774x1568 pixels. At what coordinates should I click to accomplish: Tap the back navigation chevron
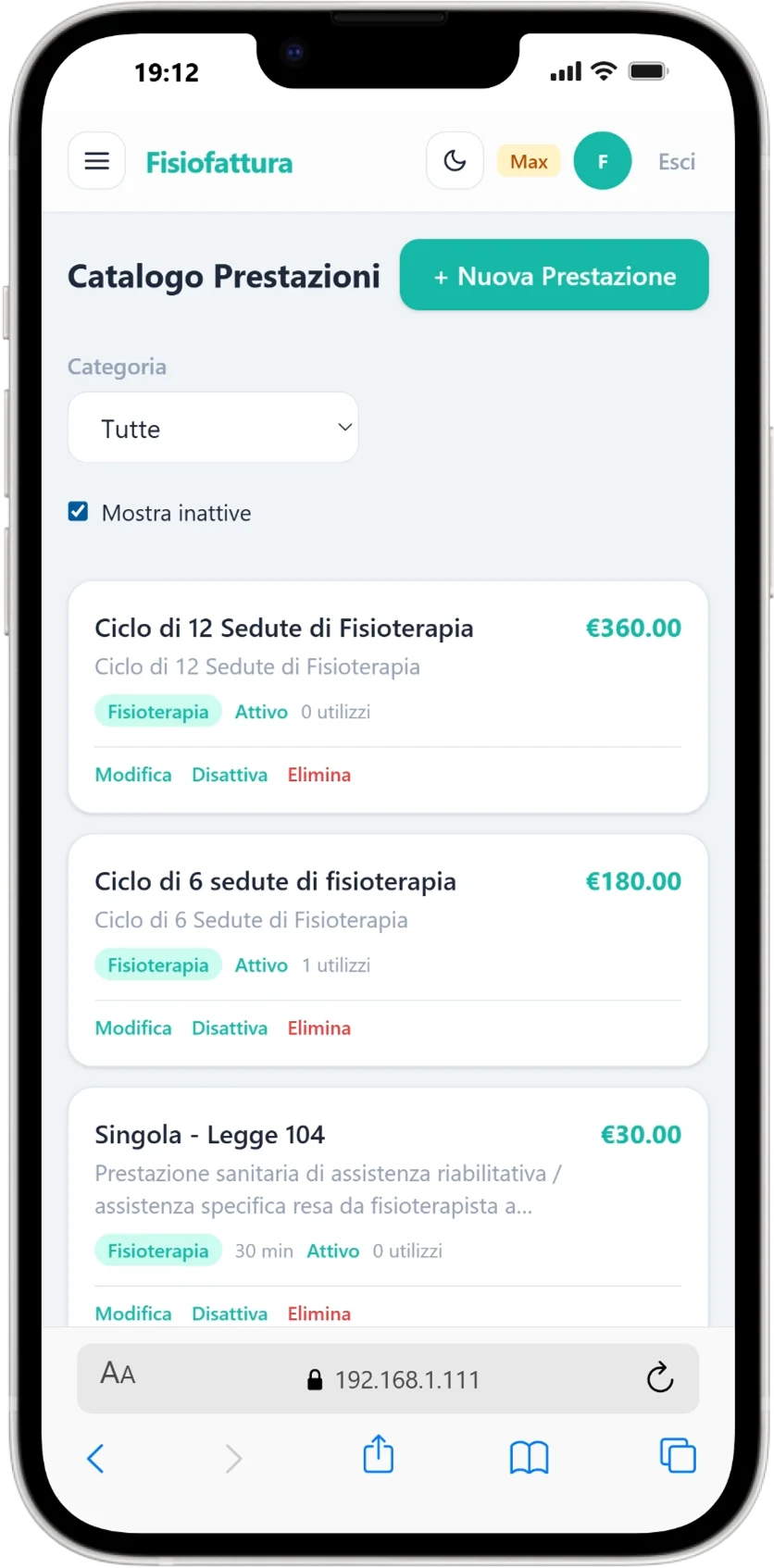coord(96,1458)
